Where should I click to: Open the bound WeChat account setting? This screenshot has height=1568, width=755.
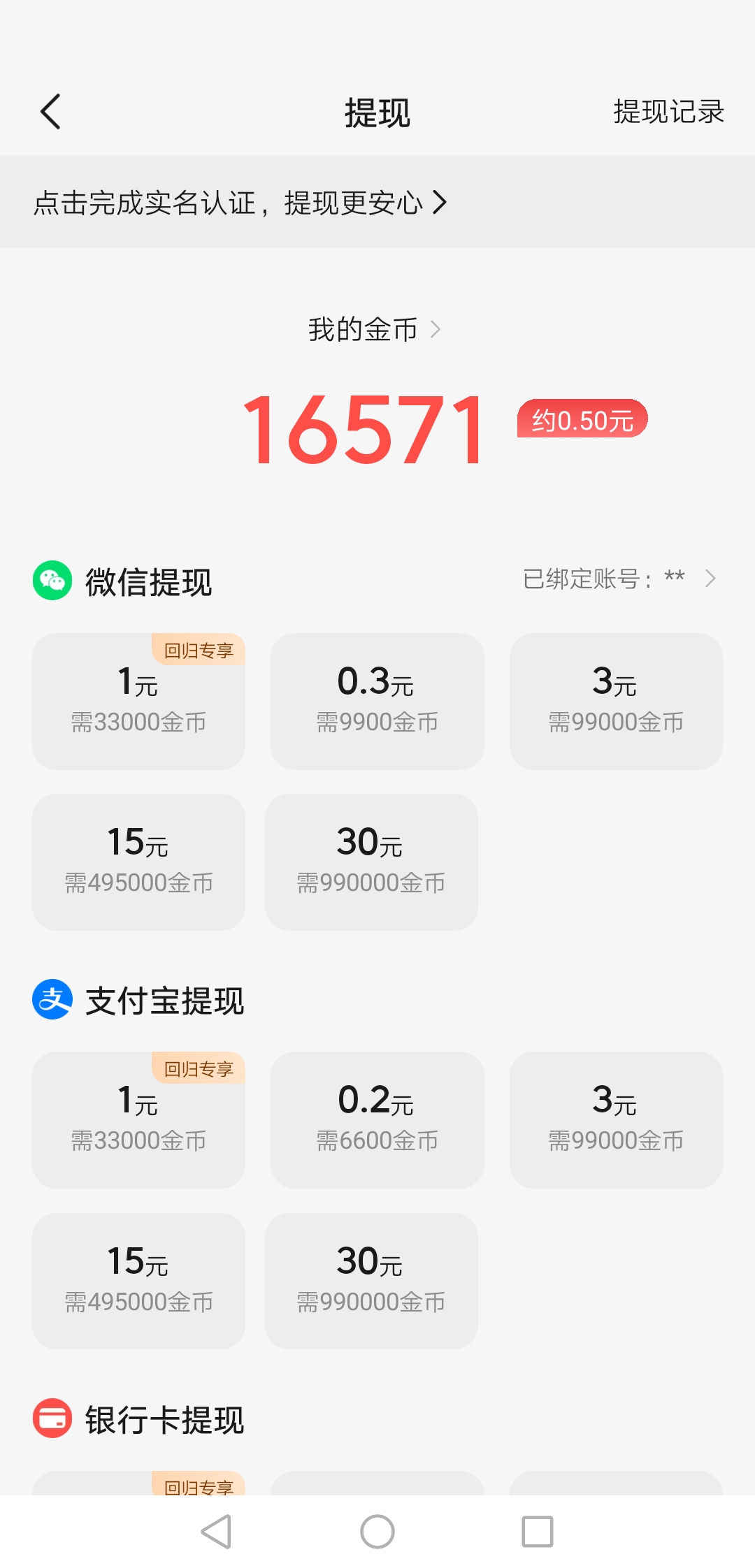point(619,579)
